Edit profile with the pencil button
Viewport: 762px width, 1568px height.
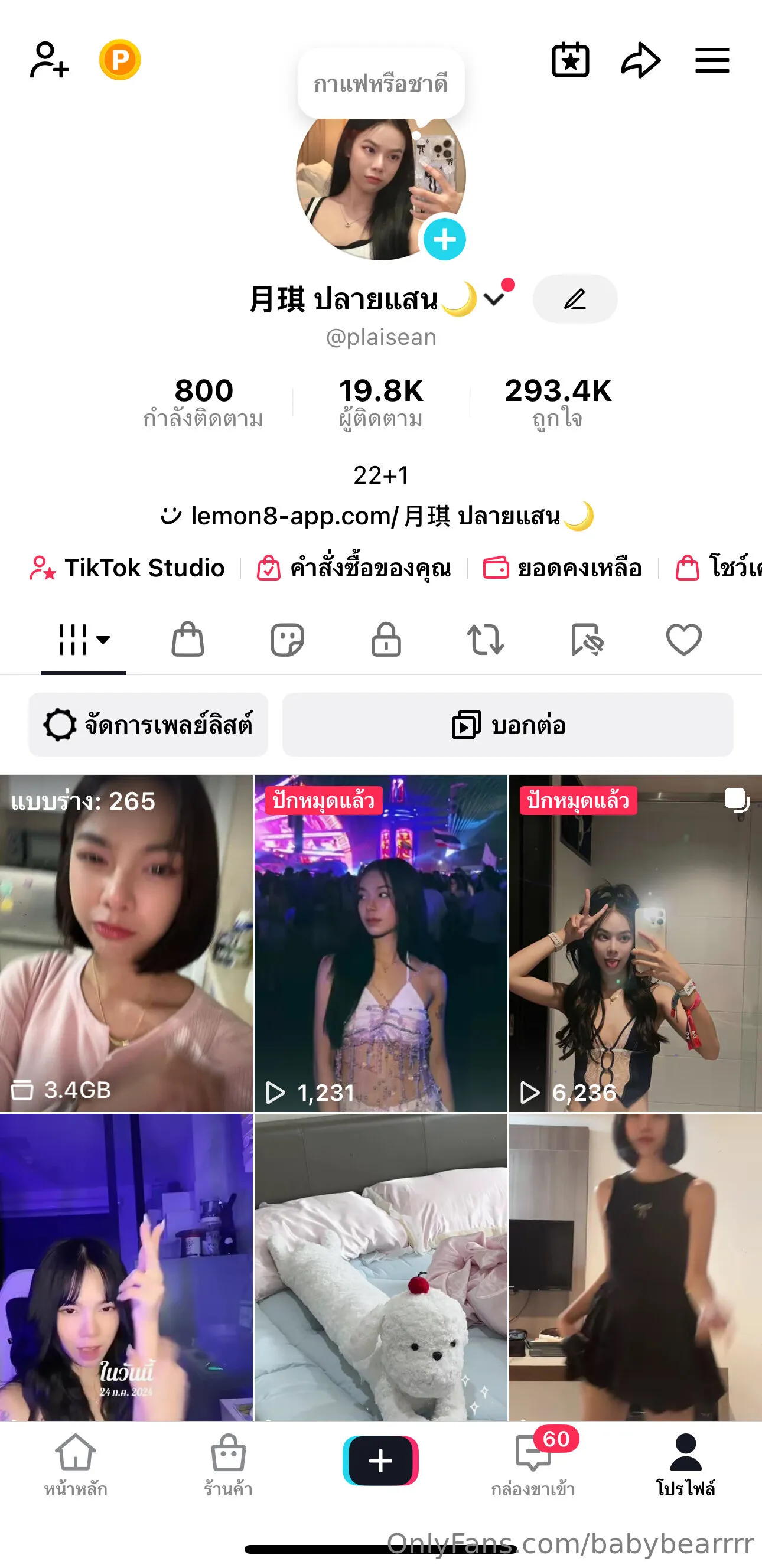(575, 299)
